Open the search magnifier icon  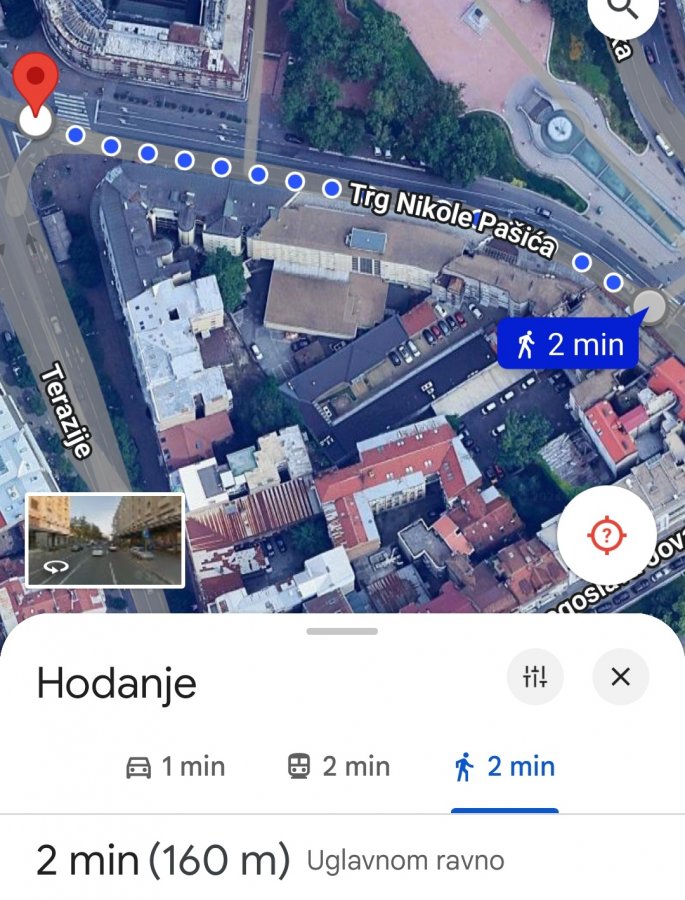624,10
